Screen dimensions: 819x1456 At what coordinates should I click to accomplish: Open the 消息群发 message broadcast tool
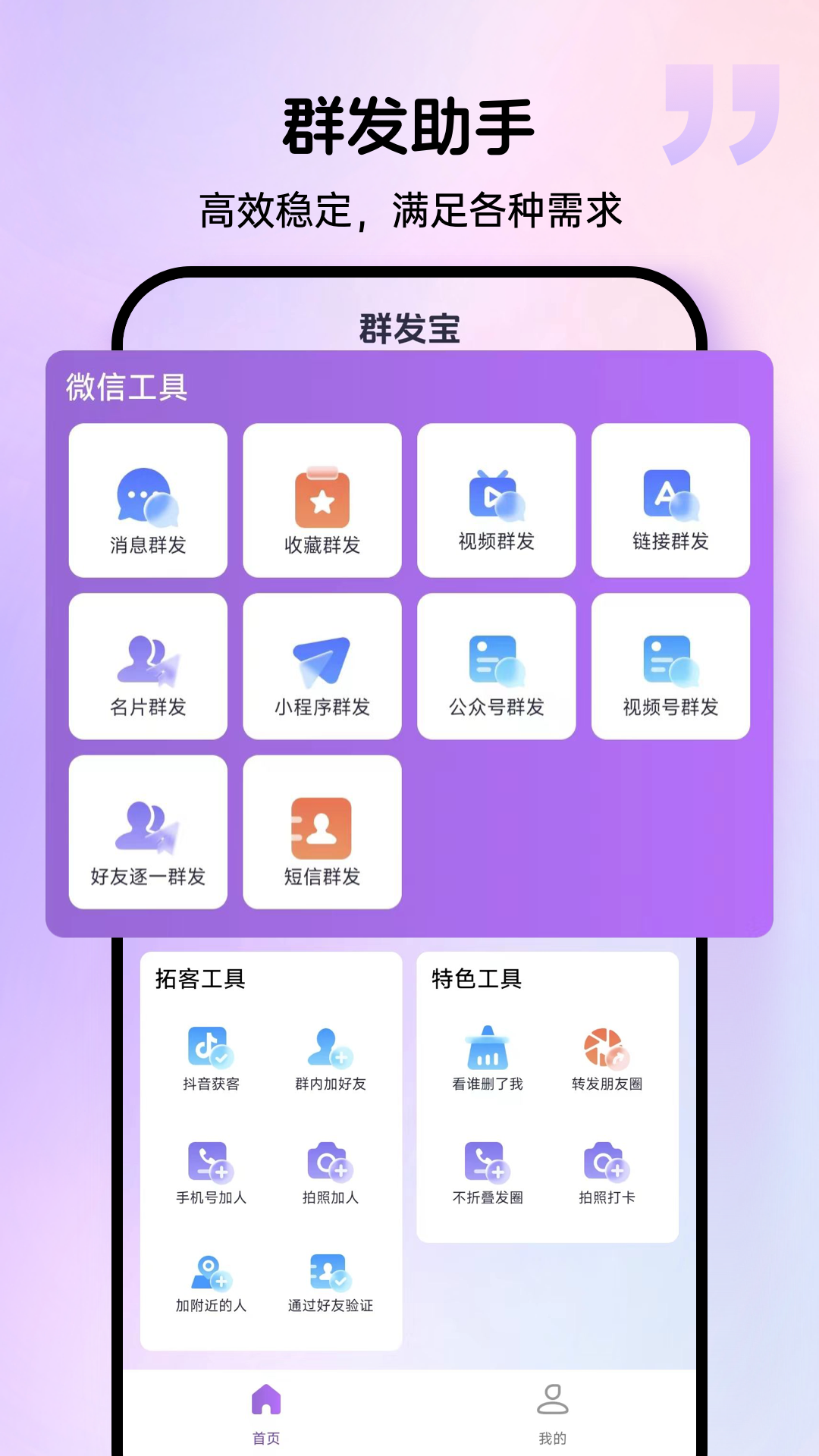pyautogui.click(x=147, y=500)
